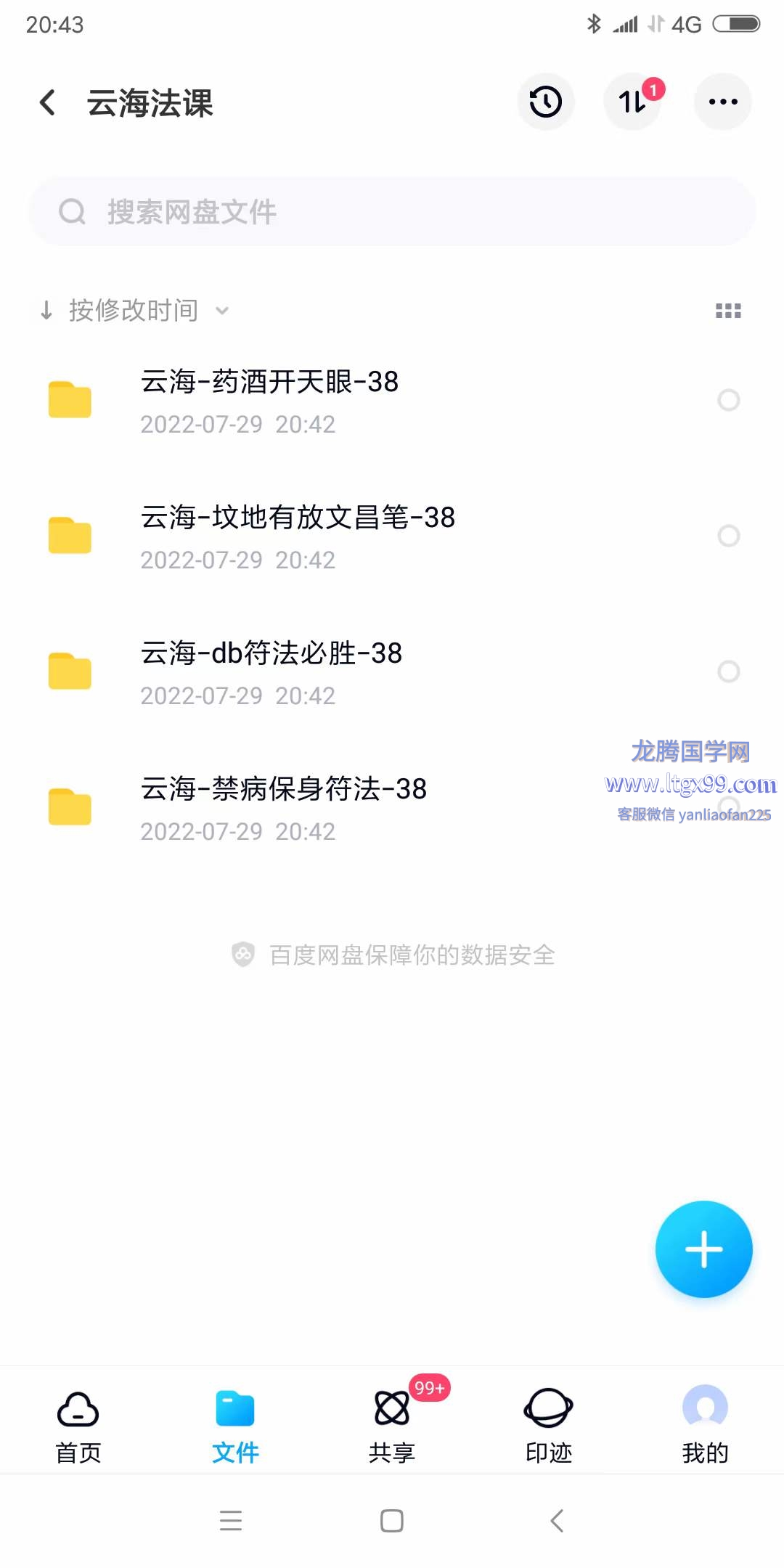Open folder 云海-药酒开天眼-38
Viewport: 784px width, 1568px height.
(363, 400)
